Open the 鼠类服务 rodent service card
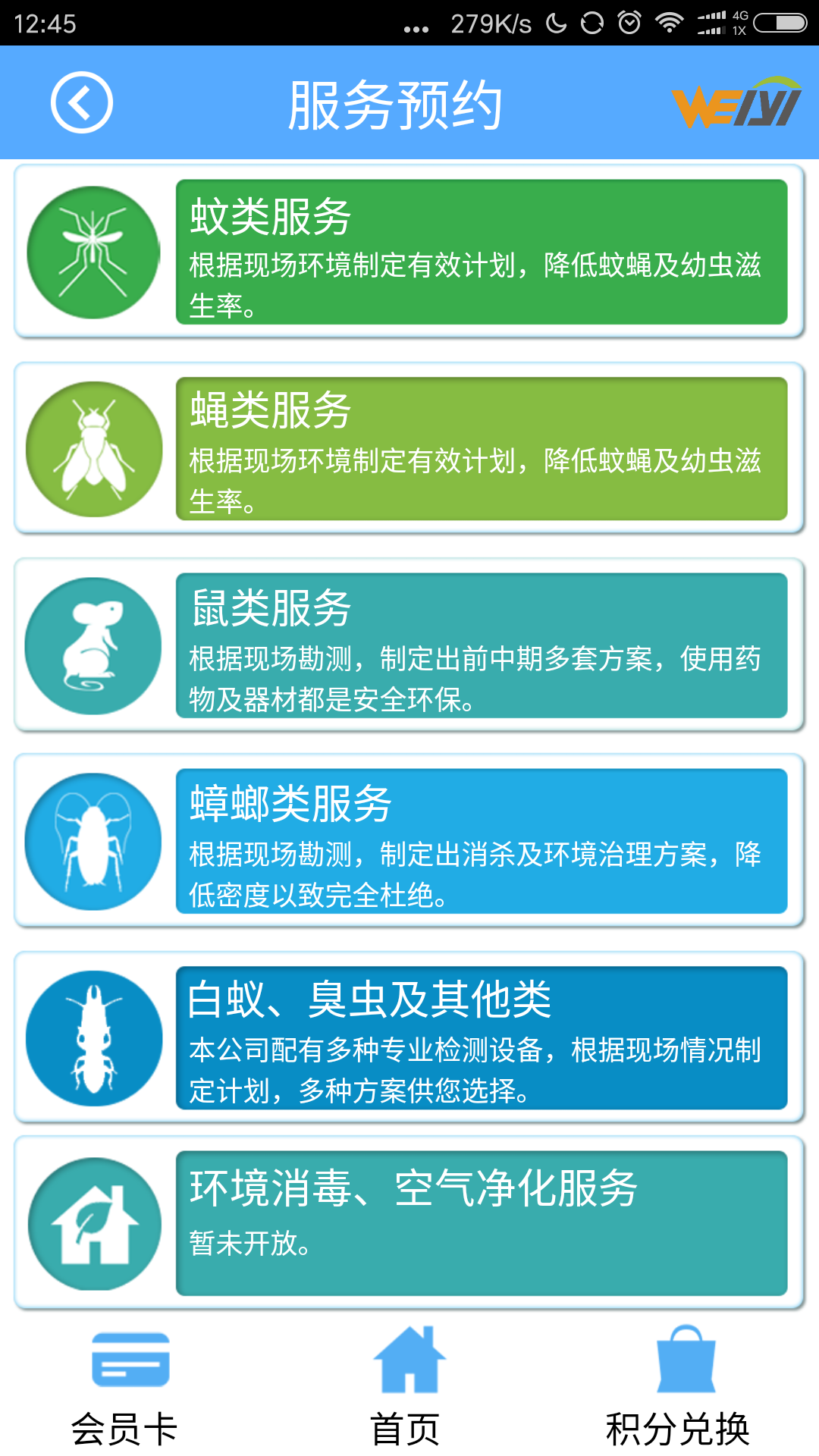Viewport: 819px width, 1456px height. pos(409,645)
